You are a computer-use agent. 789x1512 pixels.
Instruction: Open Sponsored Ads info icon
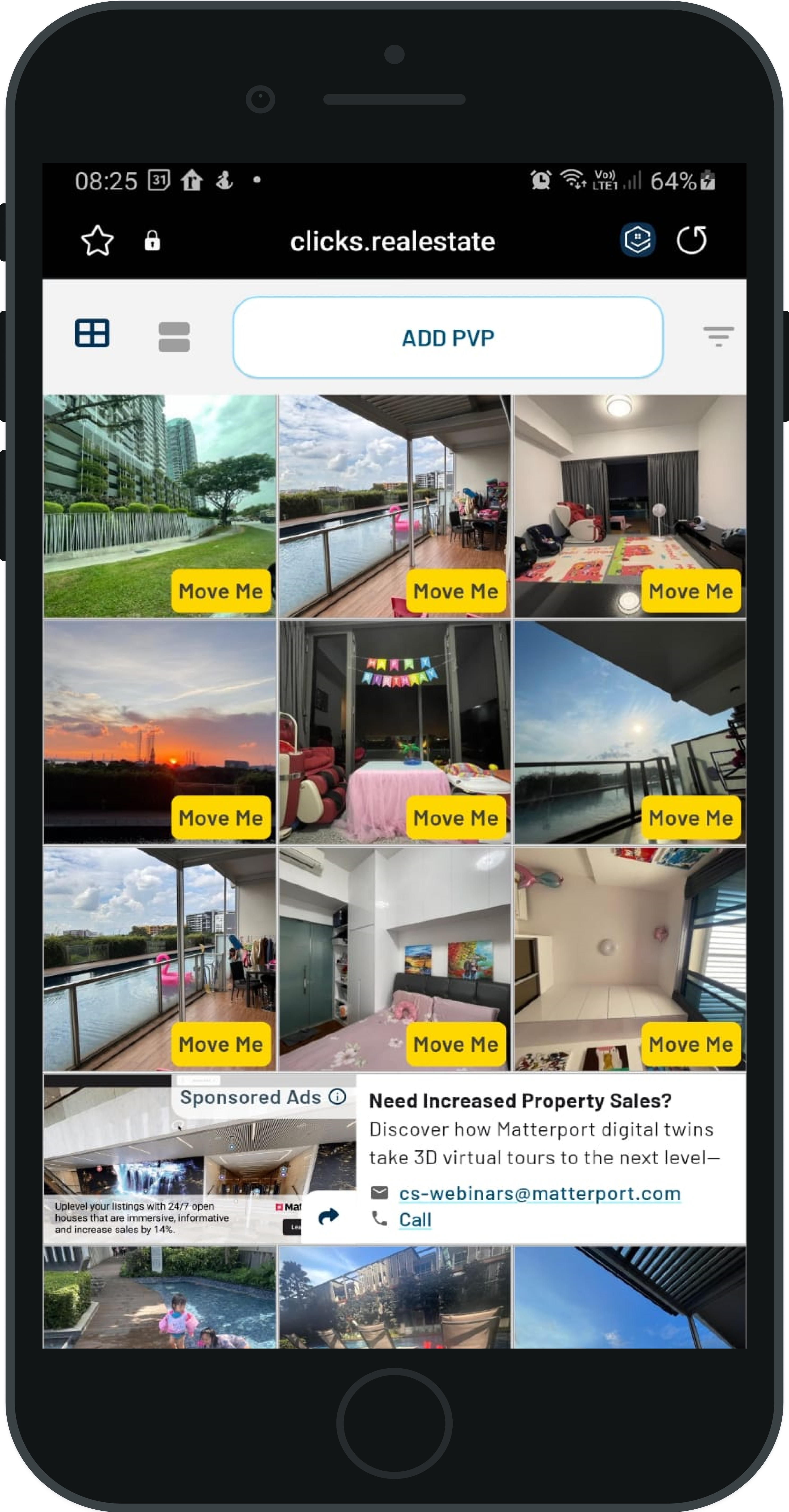[337, 1096]
